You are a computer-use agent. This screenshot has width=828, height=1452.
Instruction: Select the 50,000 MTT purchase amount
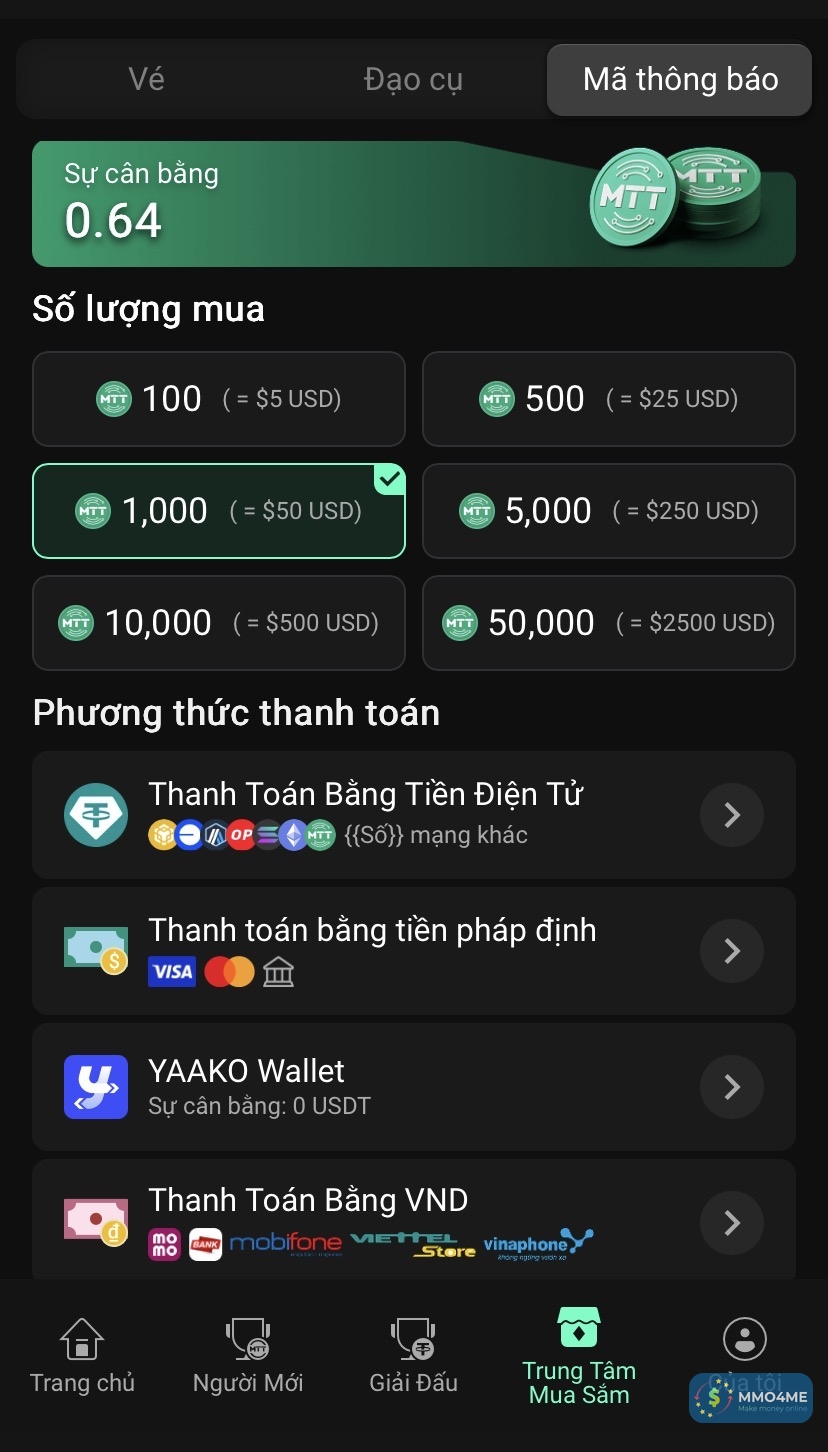(608, 623)
